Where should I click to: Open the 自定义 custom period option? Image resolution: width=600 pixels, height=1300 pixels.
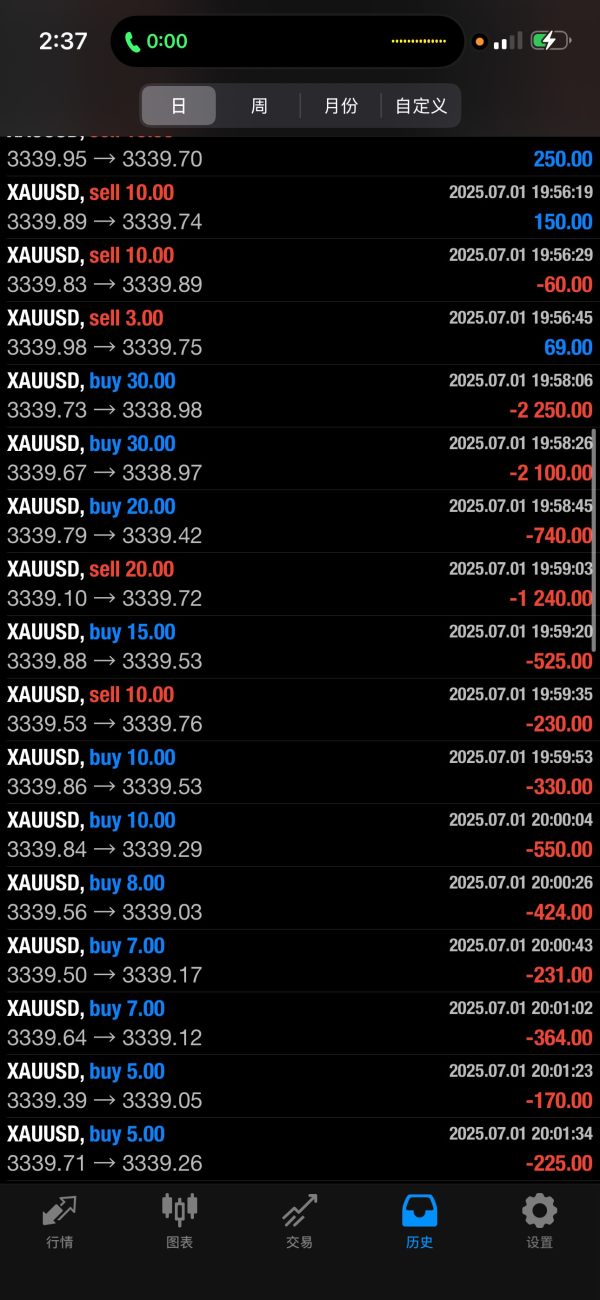pyautogui.click(x=421, y=106)
